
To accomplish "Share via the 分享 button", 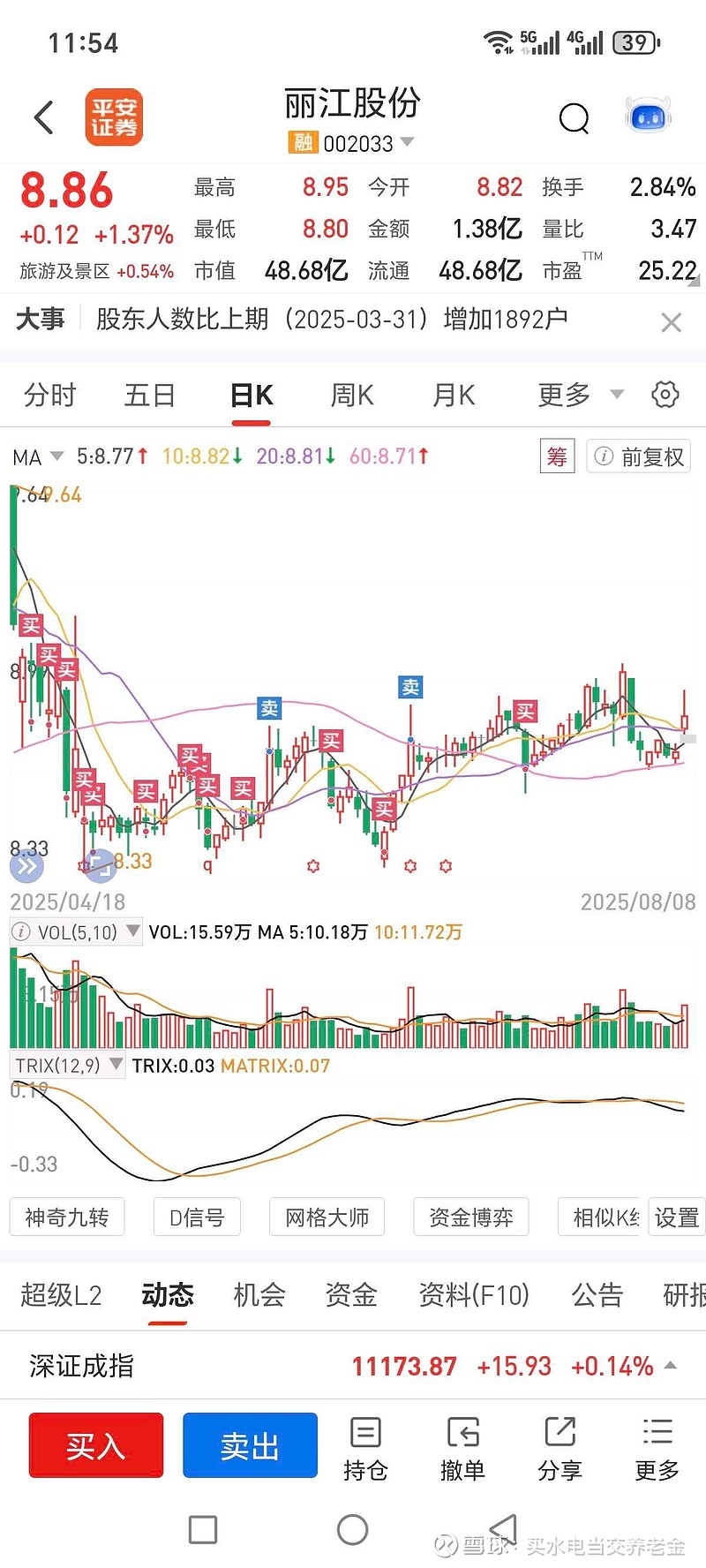I will tap(560, 1450).
